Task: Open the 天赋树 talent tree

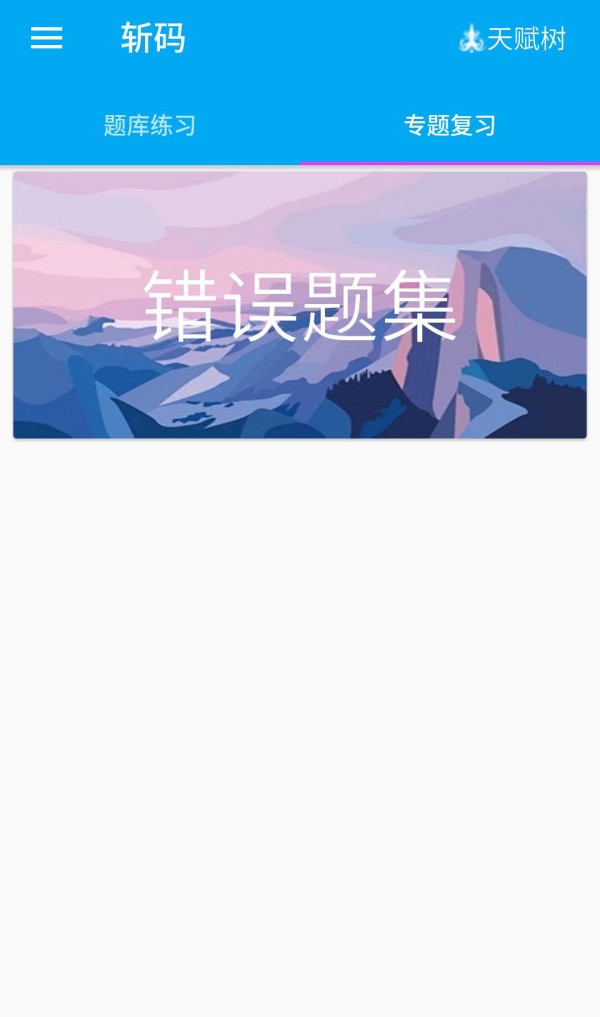Action: click(x=513, y=39)
